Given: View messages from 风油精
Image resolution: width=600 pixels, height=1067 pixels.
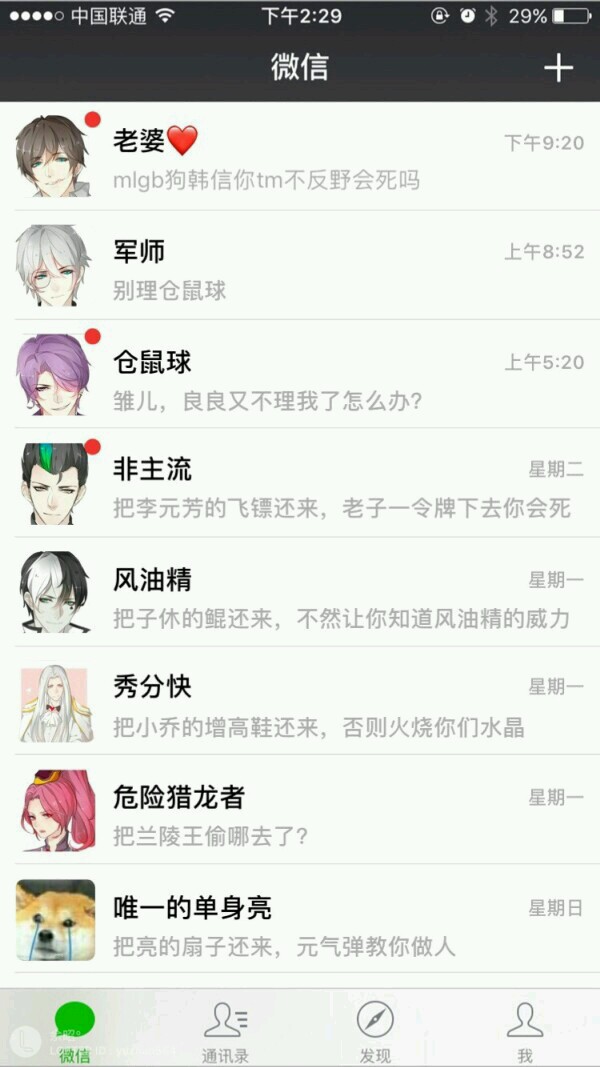Looking at the screenshot, I should (300, 595).
